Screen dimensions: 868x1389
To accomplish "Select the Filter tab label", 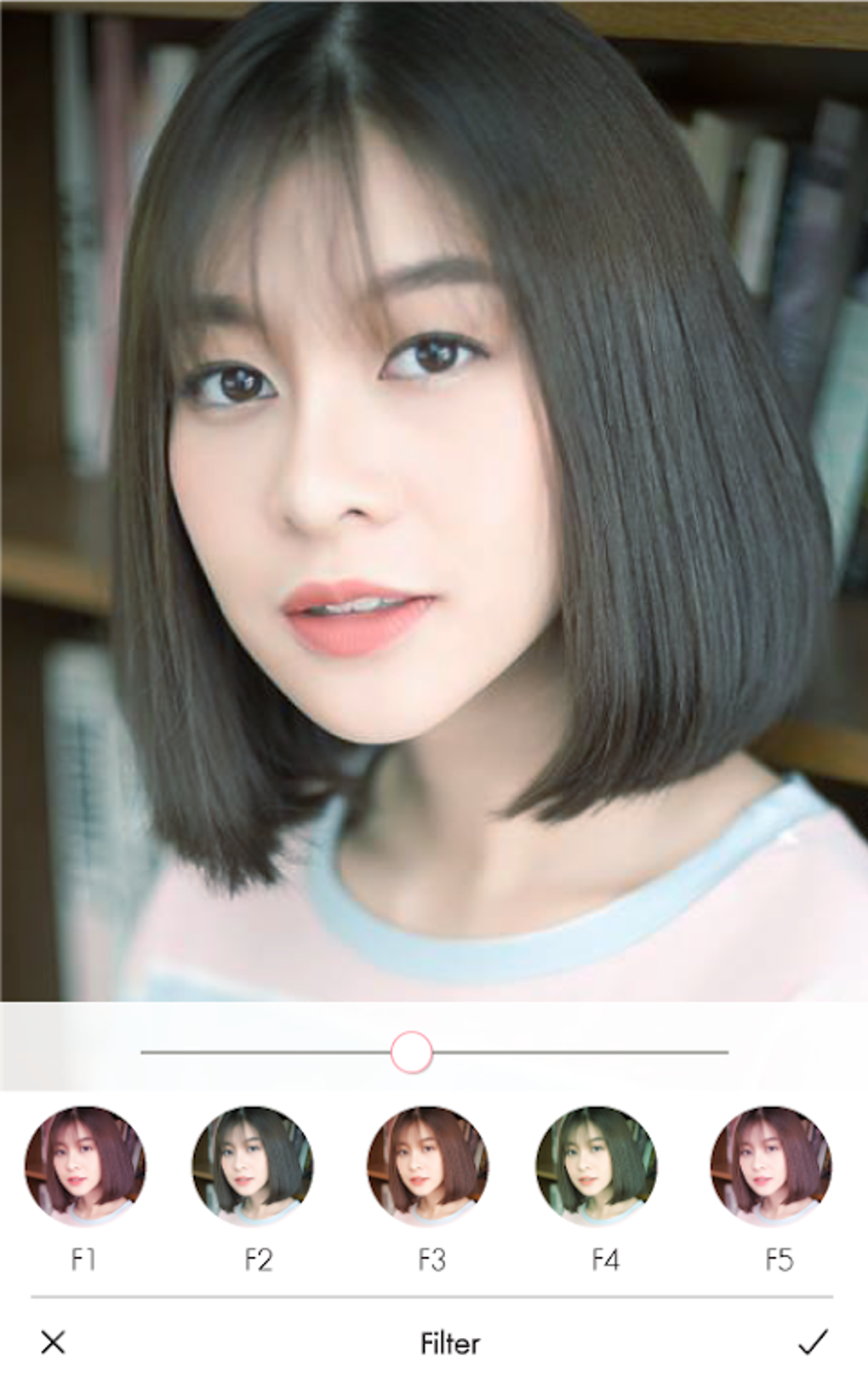I will [449, 1343].
